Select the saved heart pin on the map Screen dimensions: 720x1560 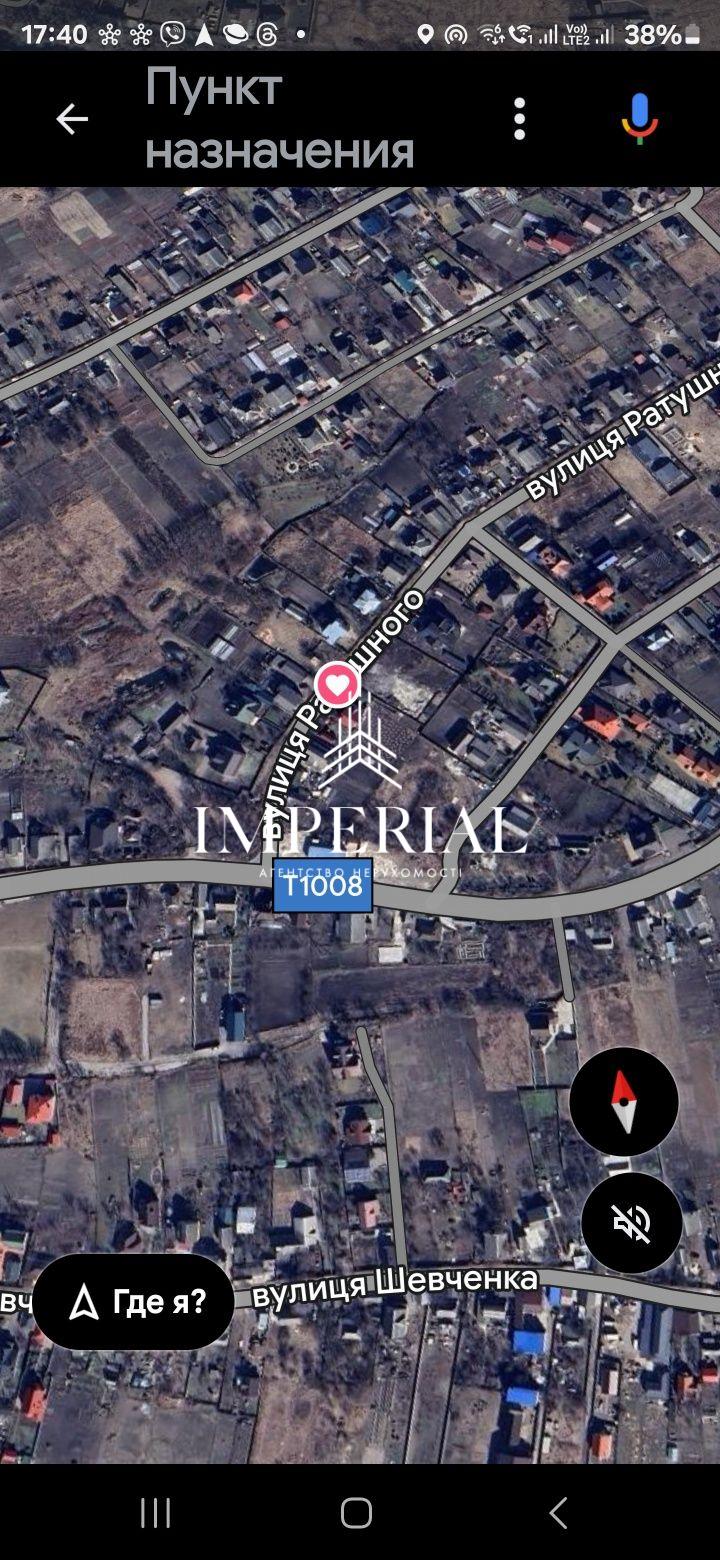[x=337, y=685]
